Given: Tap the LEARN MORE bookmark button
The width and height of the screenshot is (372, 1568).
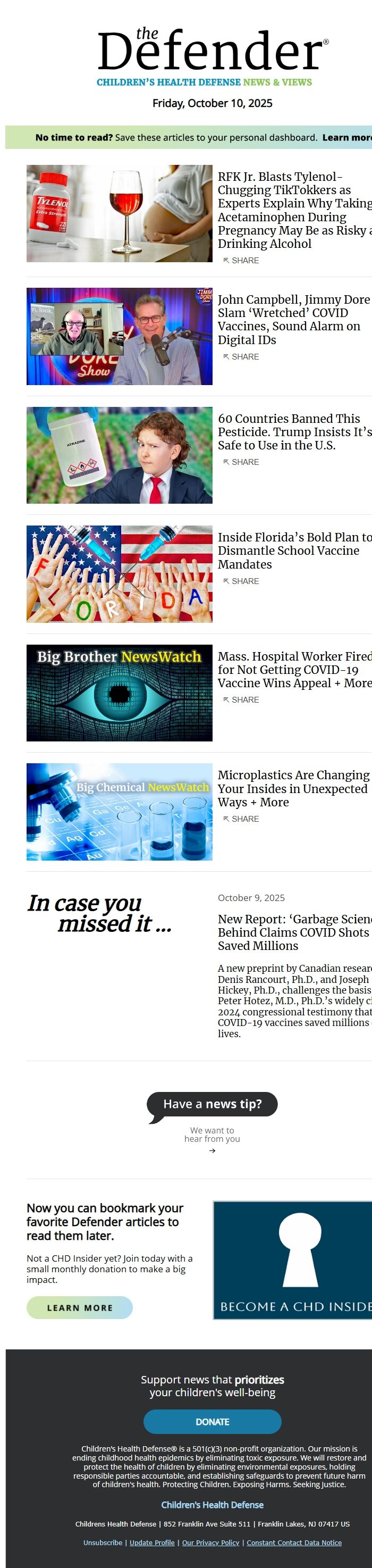Looking at the screenshot, I should (80, 1307).
